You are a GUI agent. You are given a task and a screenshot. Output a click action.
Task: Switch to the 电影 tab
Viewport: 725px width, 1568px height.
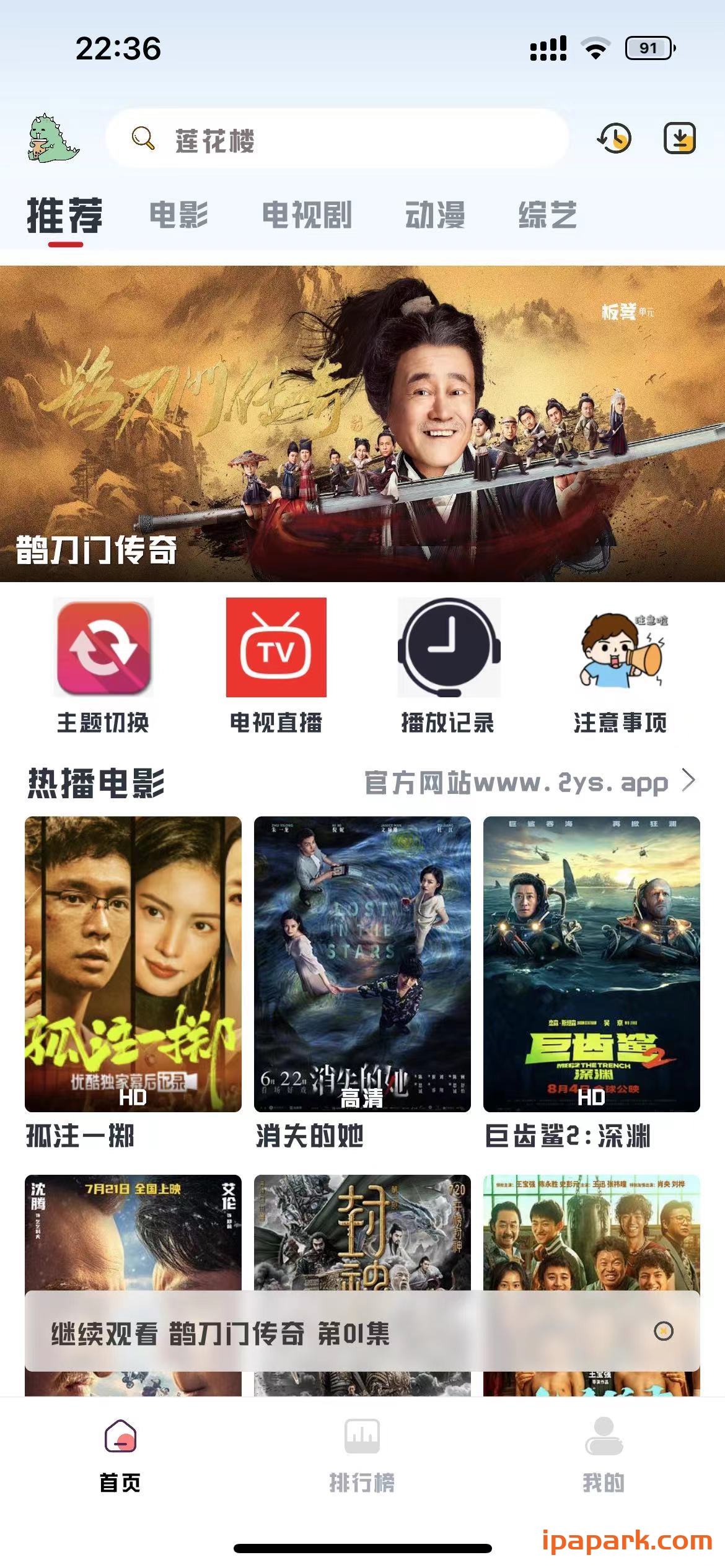[x=179, y=216]
